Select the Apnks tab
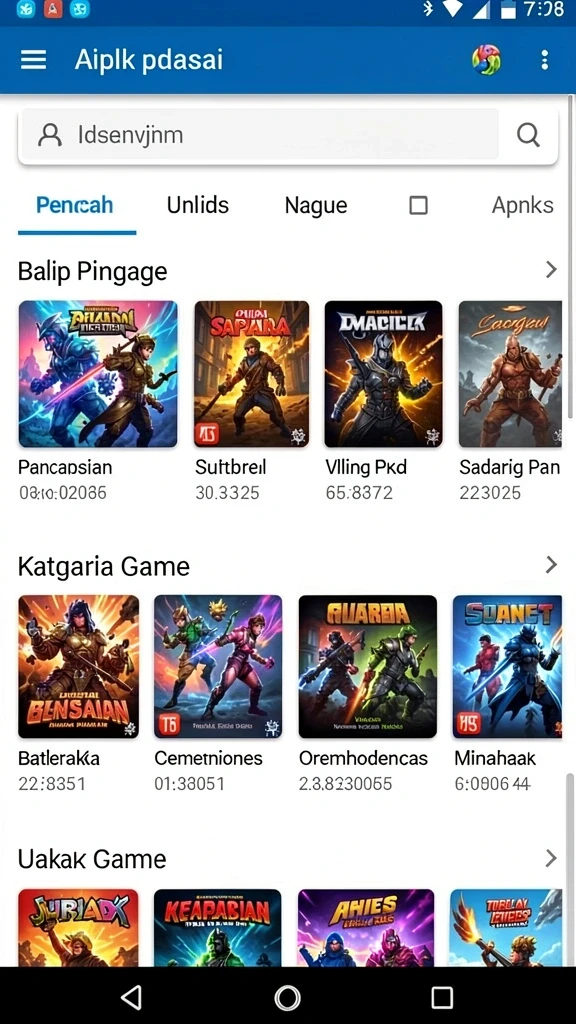The image size is (576, 1024). click(x=522, y=206)
